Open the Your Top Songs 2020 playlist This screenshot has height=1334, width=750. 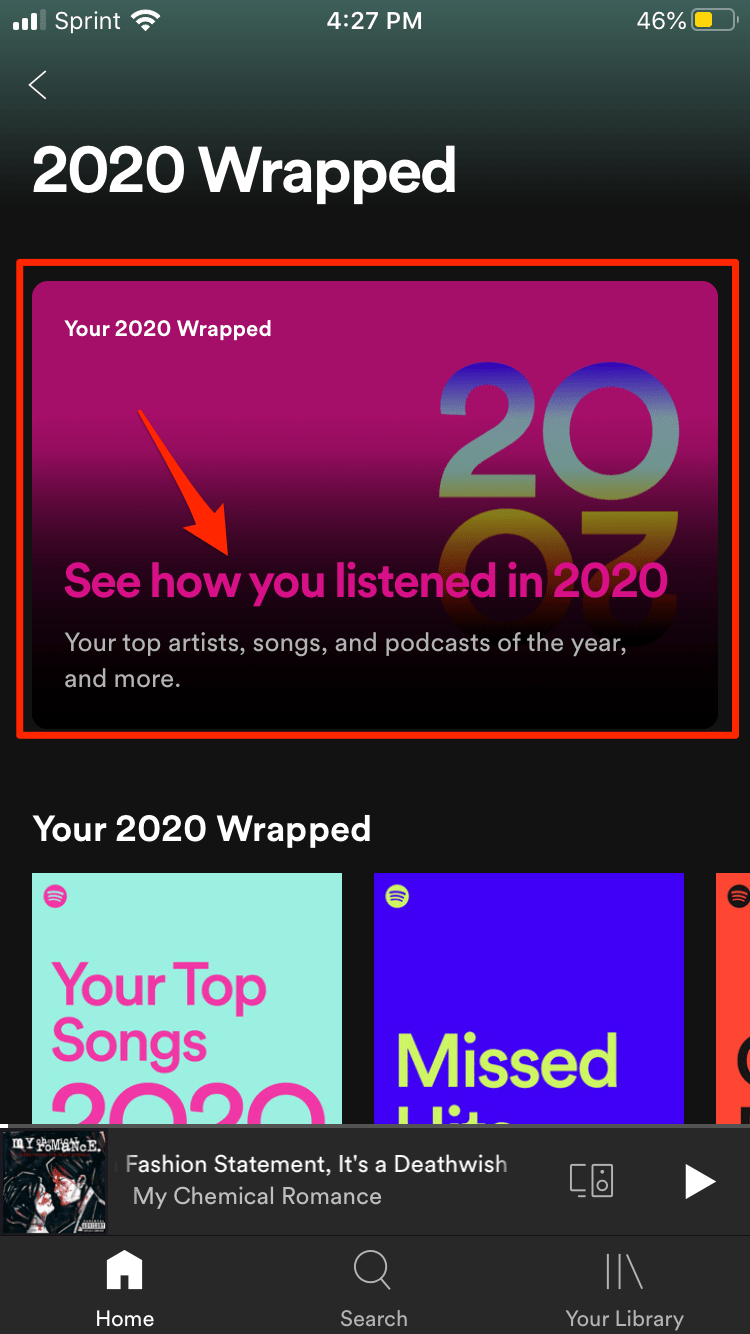[x=187, y=998]
